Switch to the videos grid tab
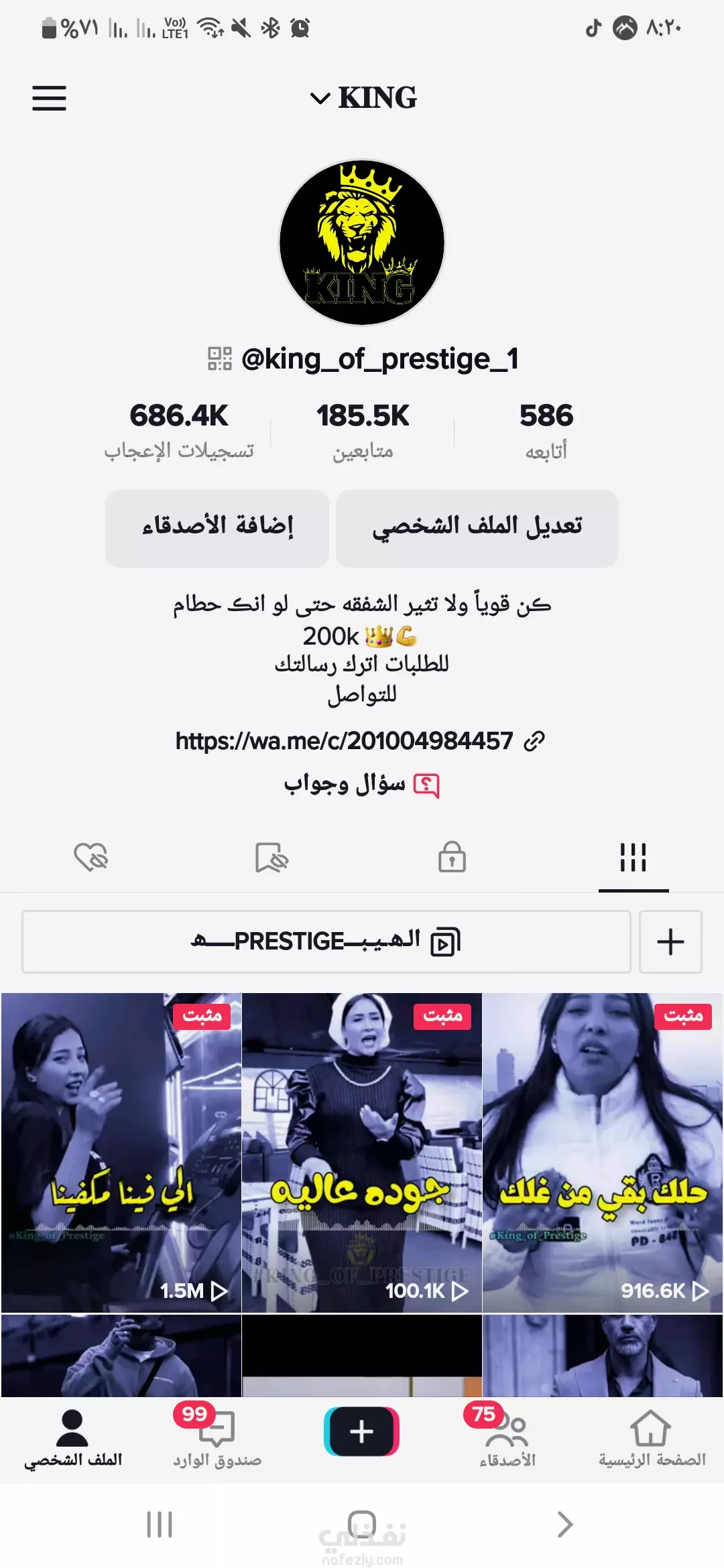This screenshot has width=724, height=1568. [633, 858]
